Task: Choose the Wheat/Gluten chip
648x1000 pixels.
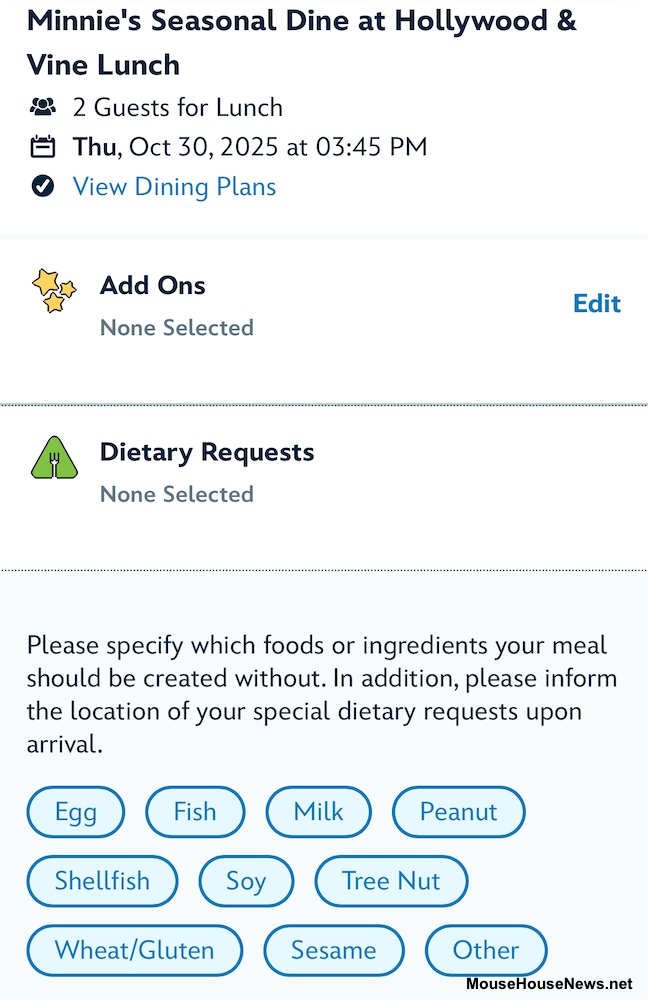Action: 134,950
